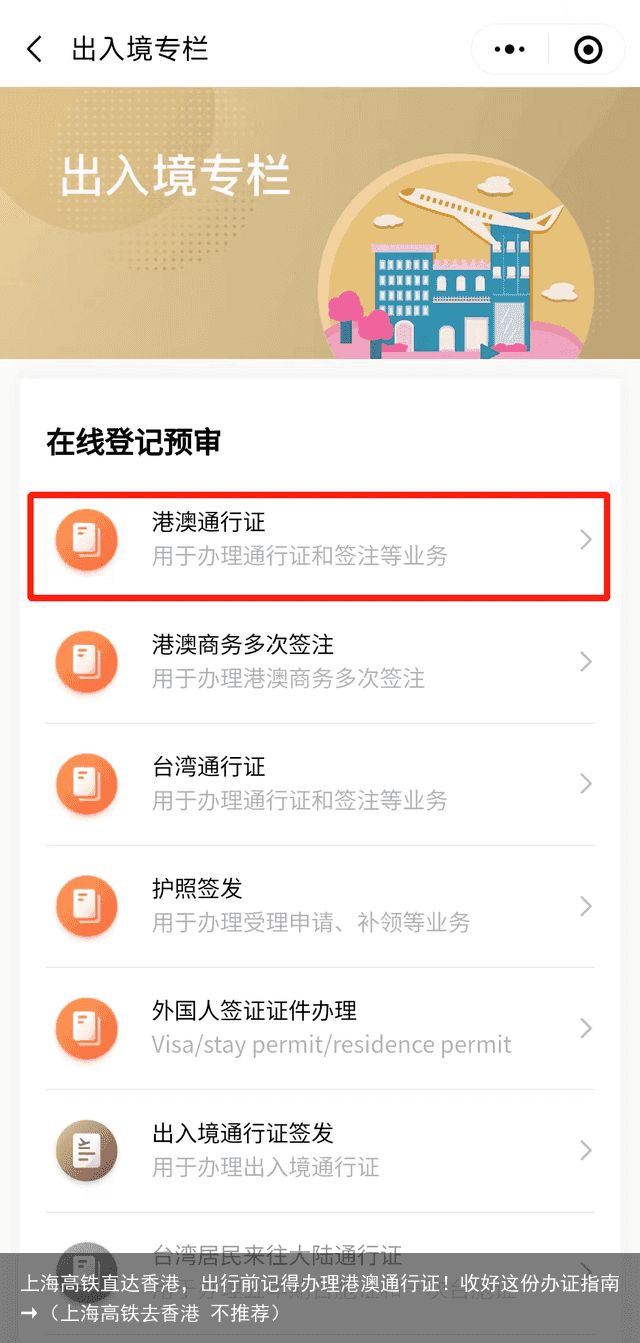Go back from 出入境专栏 page

click(35, 49)
